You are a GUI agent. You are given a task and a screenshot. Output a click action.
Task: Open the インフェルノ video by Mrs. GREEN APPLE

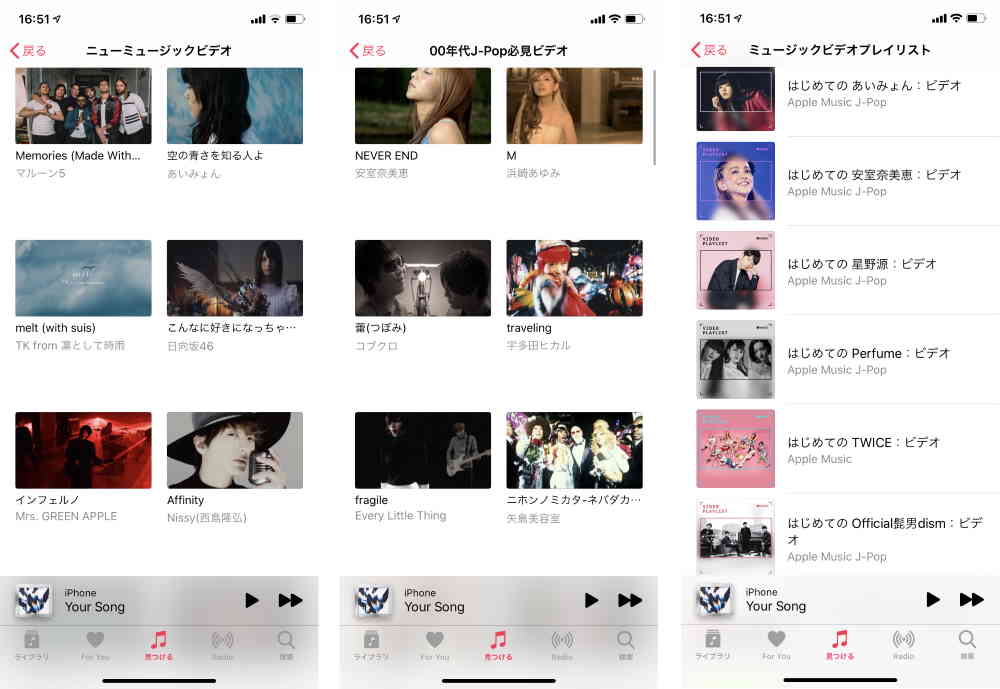point(83,450)
